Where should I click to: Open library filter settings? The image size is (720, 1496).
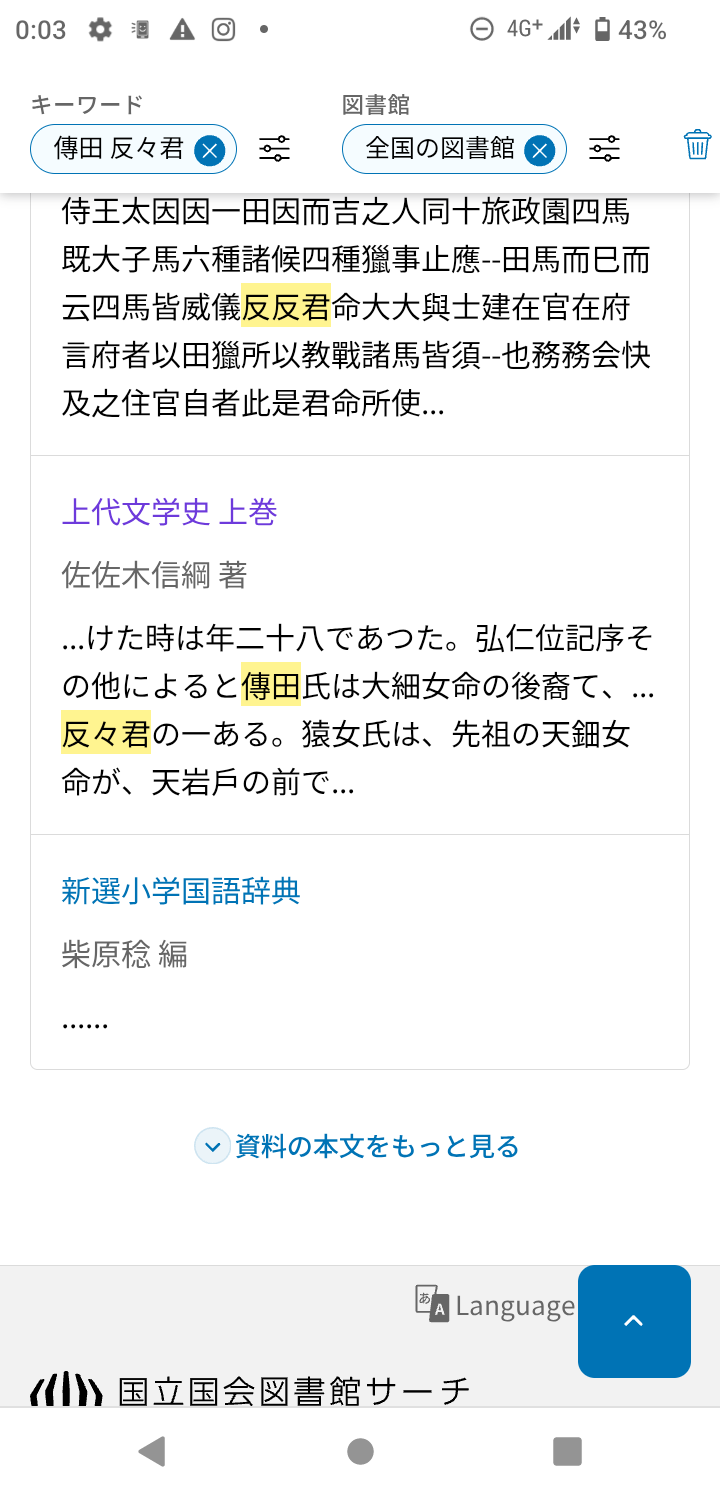coord(604,150)
